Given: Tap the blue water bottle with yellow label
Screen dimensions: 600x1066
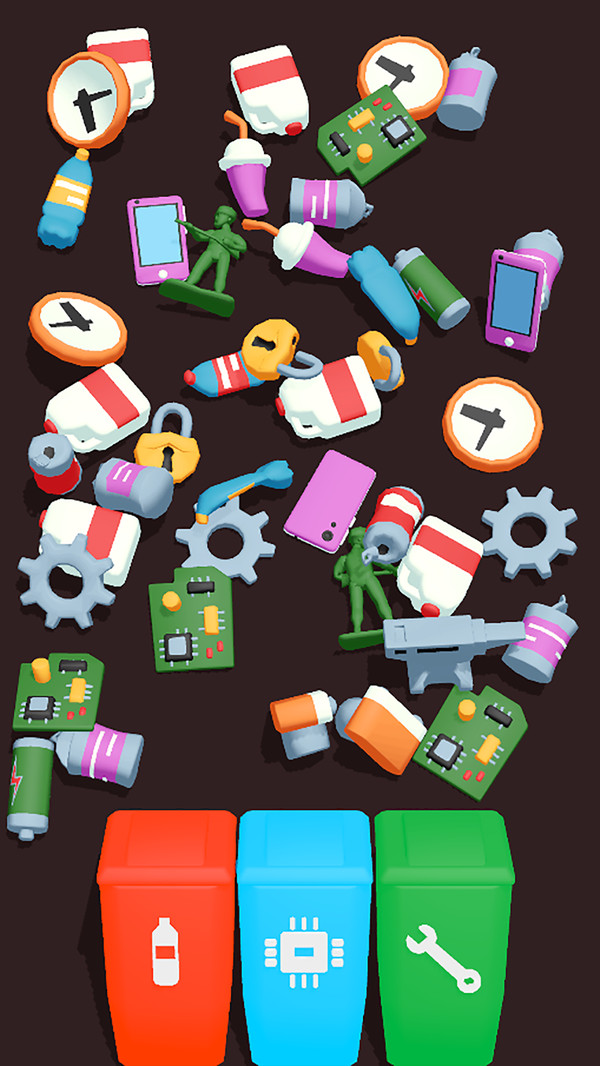Looking at the screenshot, I should click(66, 198).
